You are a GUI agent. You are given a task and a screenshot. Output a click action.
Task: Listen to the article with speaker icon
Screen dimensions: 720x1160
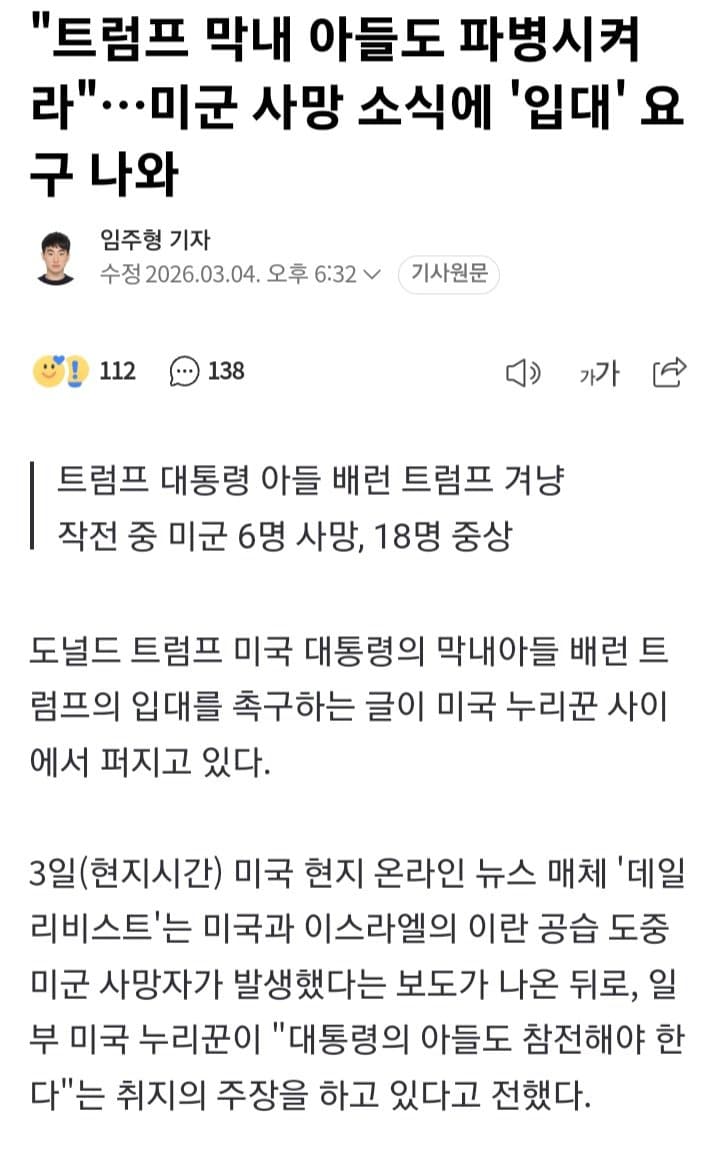pos(522,373)
